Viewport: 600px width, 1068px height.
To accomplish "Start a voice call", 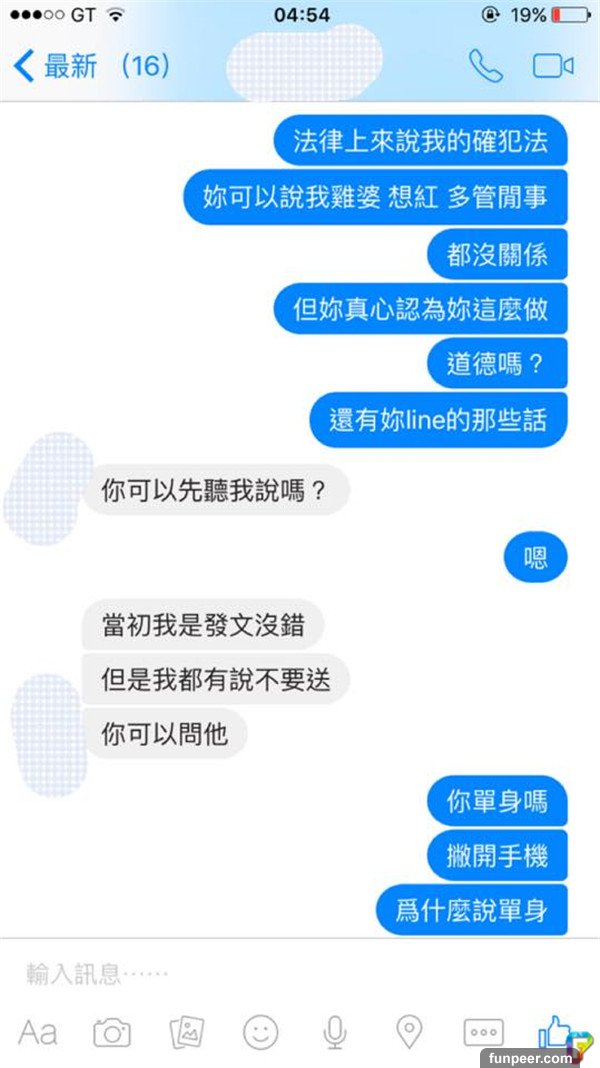I will (x=485, y=66).
